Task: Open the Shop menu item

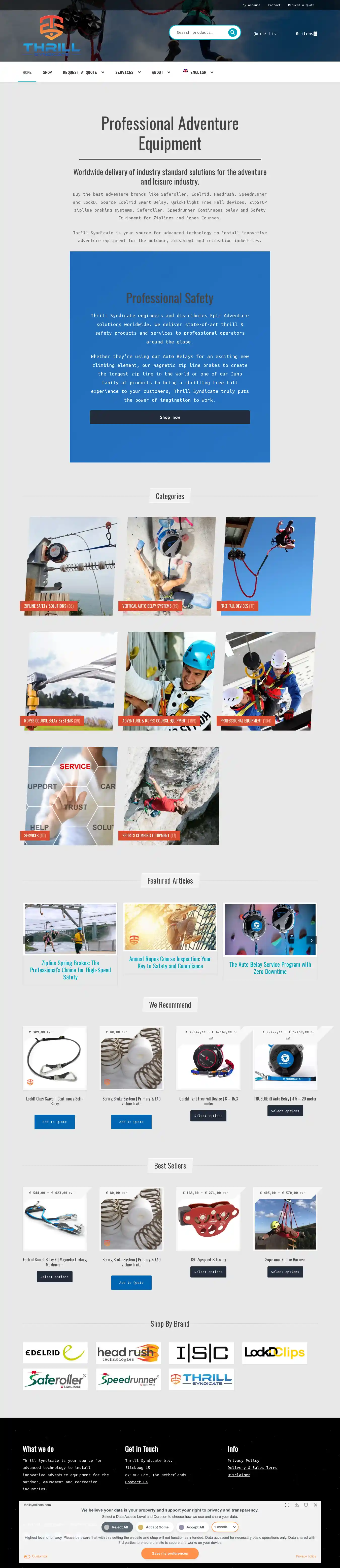Action: 47,72
